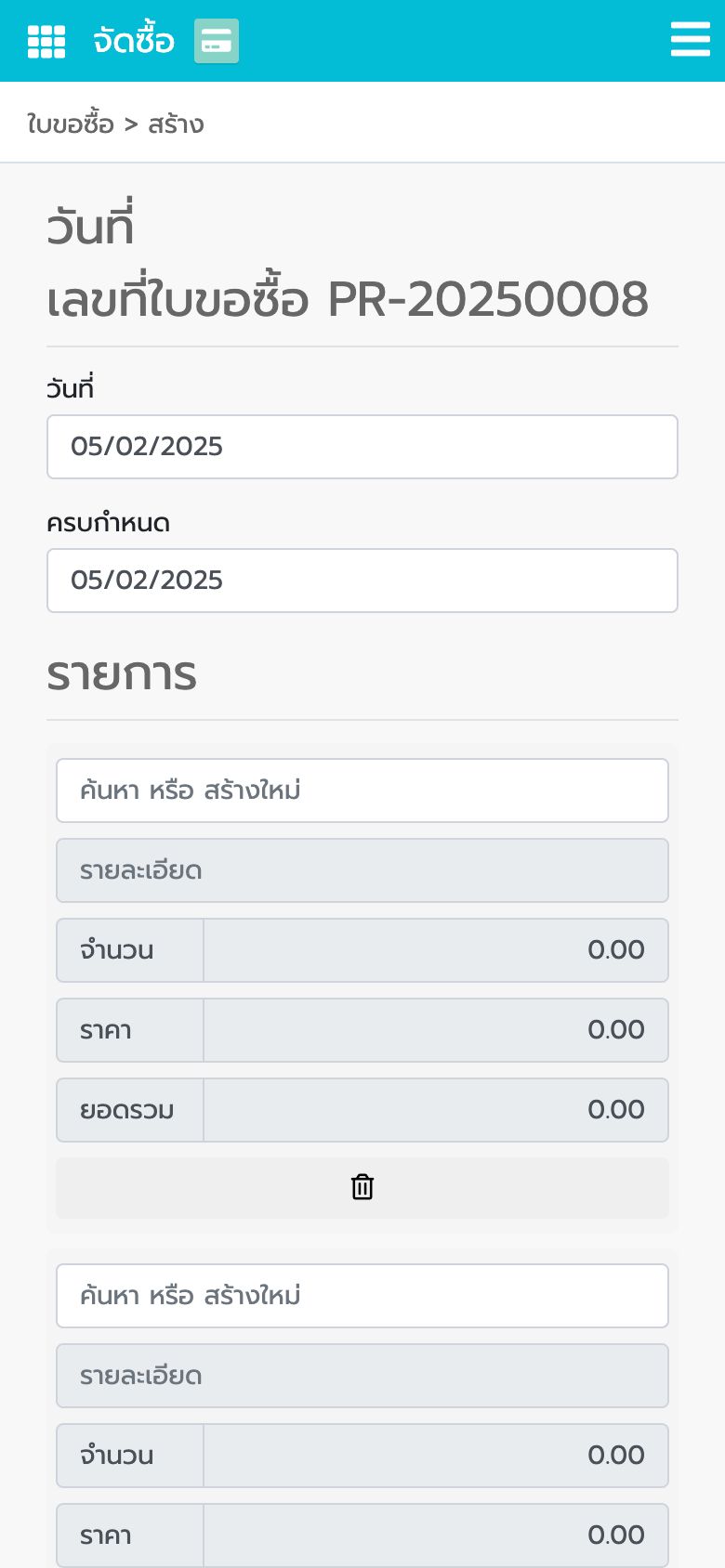Click the PR-20250008 purchase request heading
The width and height of the screenshot is (725, 1568).
[x=348, y=299]
